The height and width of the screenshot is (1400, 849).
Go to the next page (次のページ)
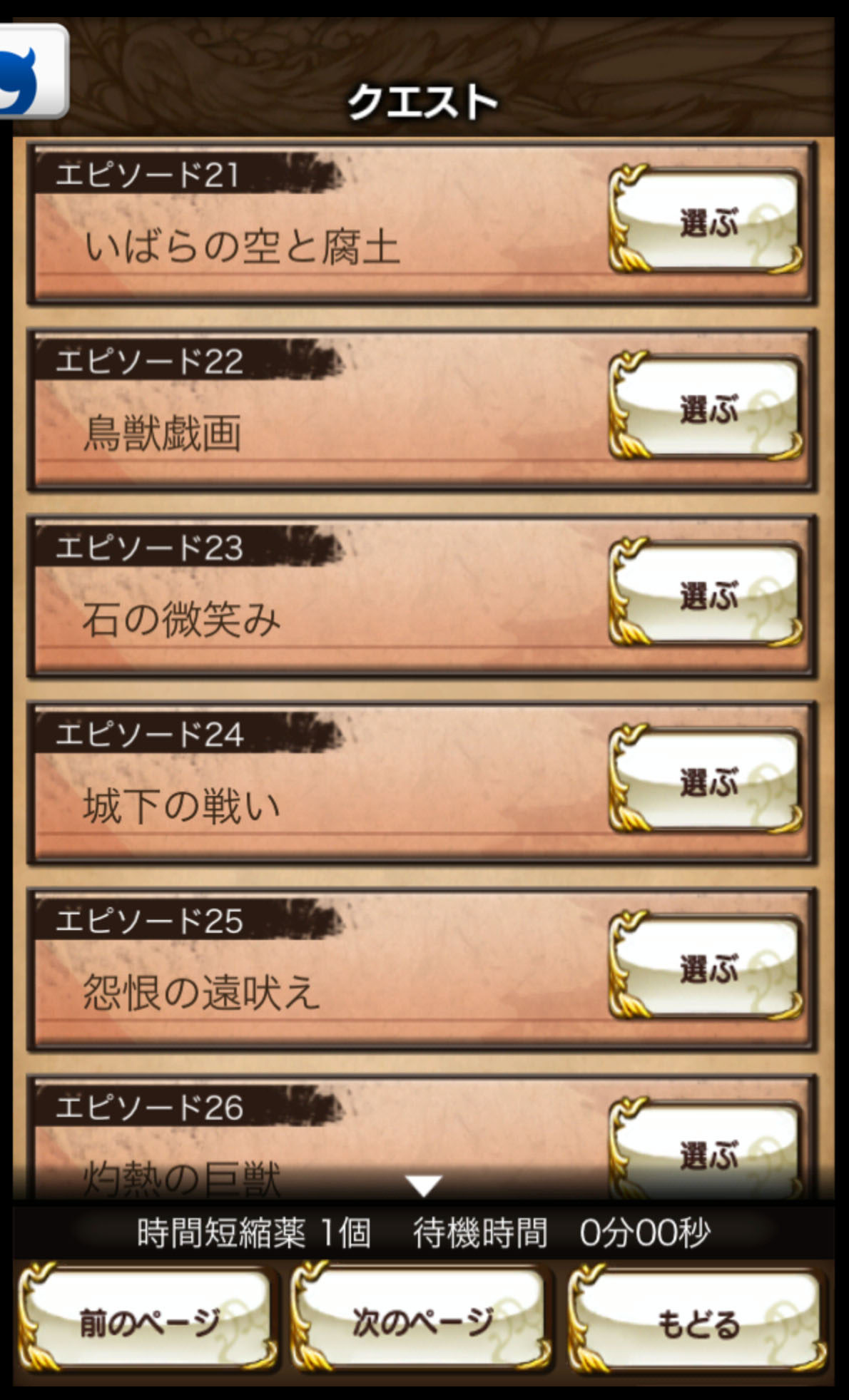click(421, 1321)
